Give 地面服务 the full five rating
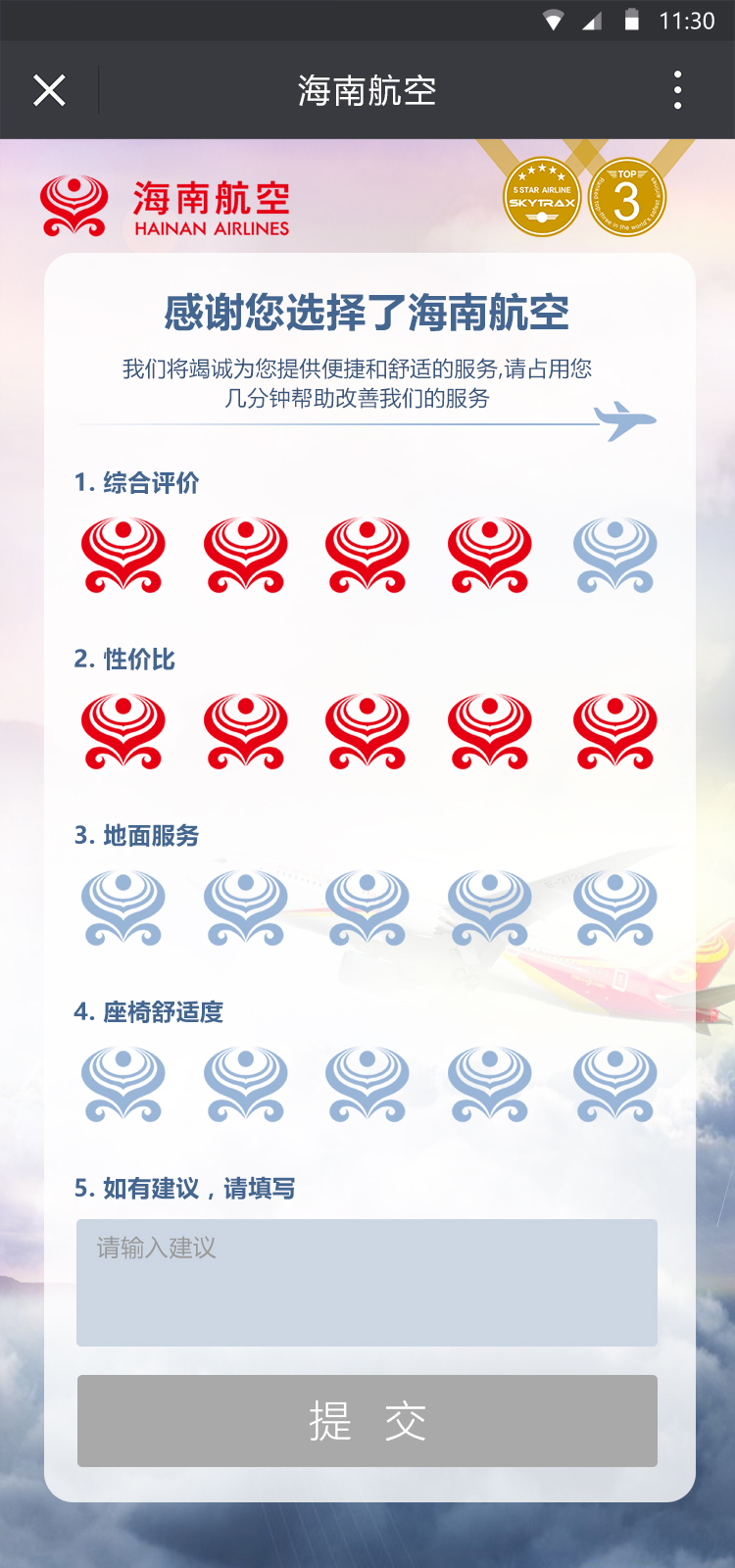The width and height of the screenshot is (735, 1568). (x=614, y=907)
